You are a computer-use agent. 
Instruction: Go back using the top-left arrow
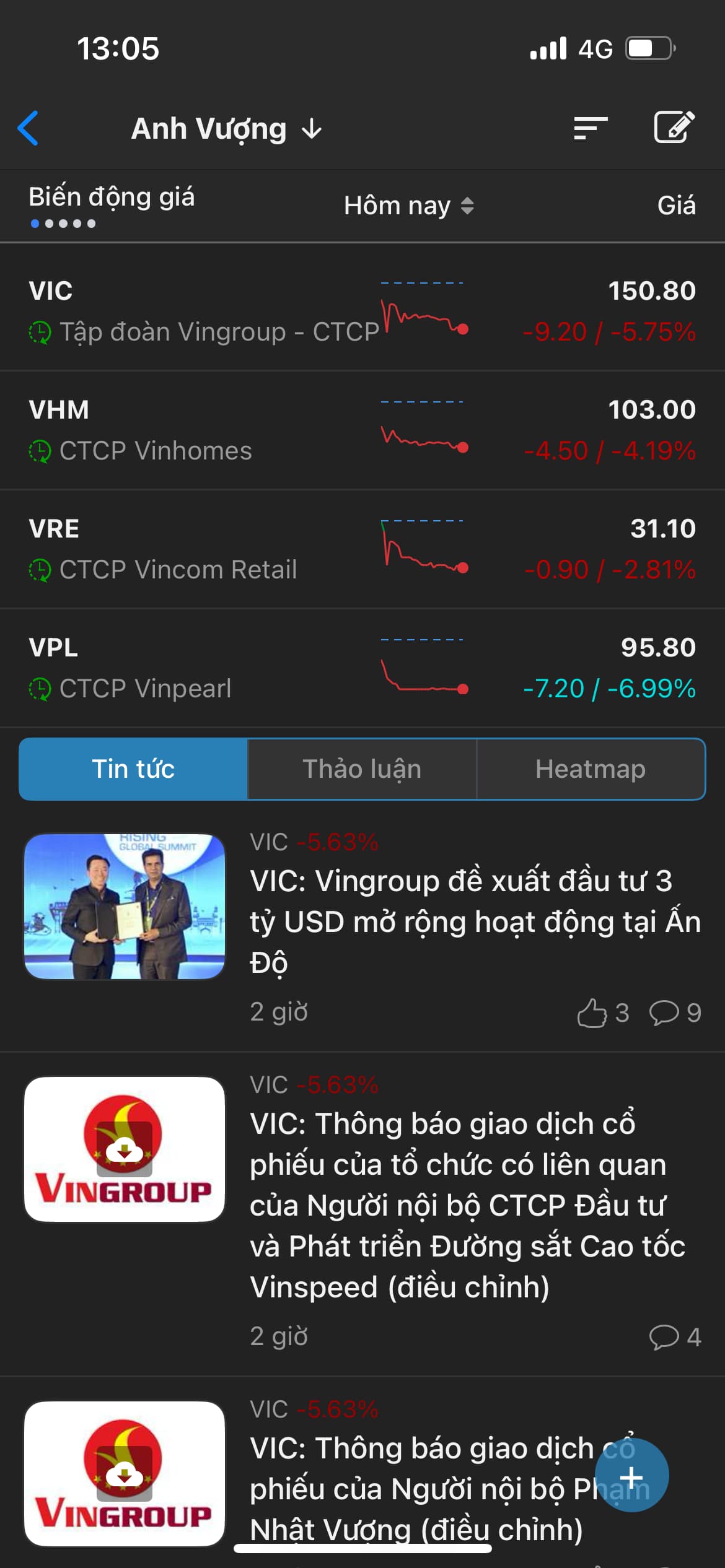coord(29,128)
